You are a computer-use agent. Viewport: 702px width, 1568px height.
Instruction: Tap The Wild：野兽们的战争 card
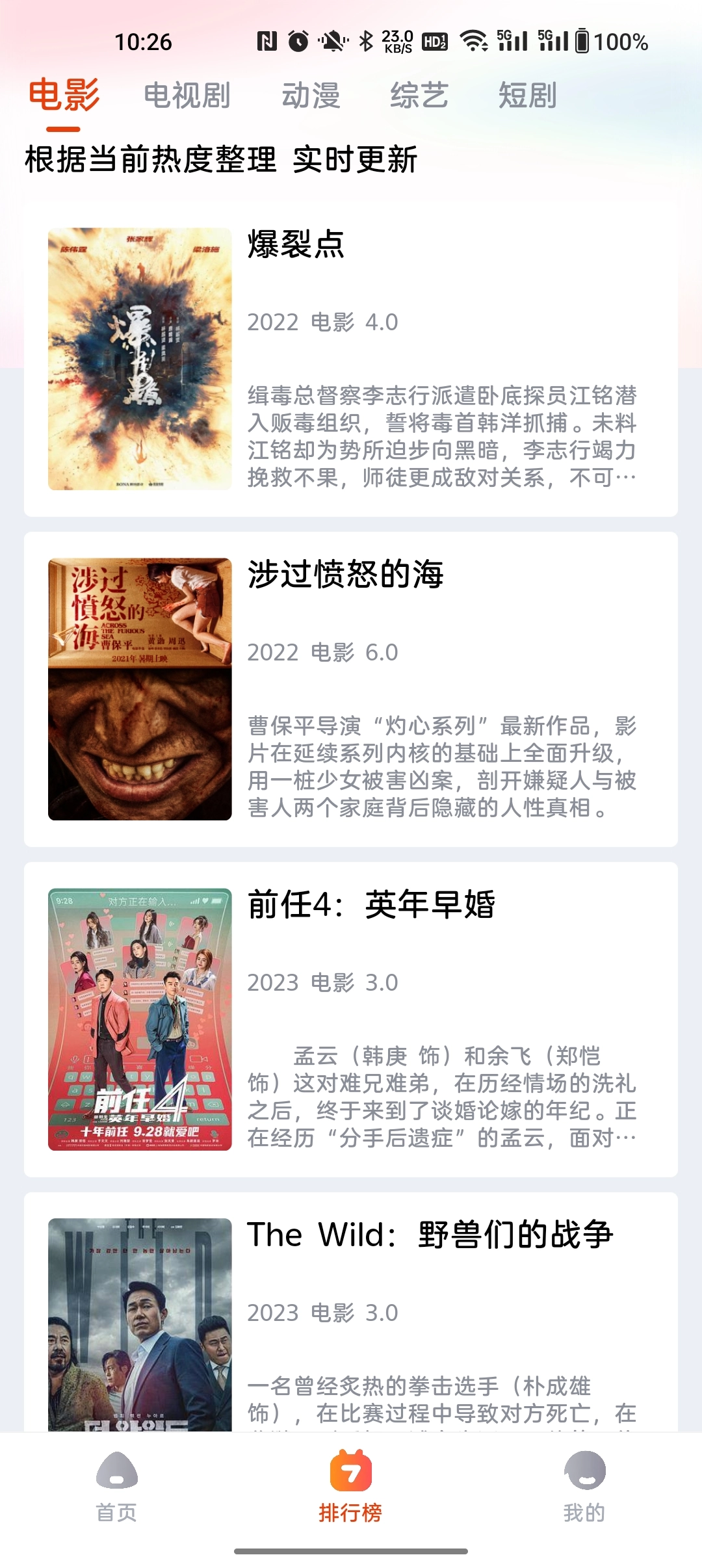point(351,1320)
